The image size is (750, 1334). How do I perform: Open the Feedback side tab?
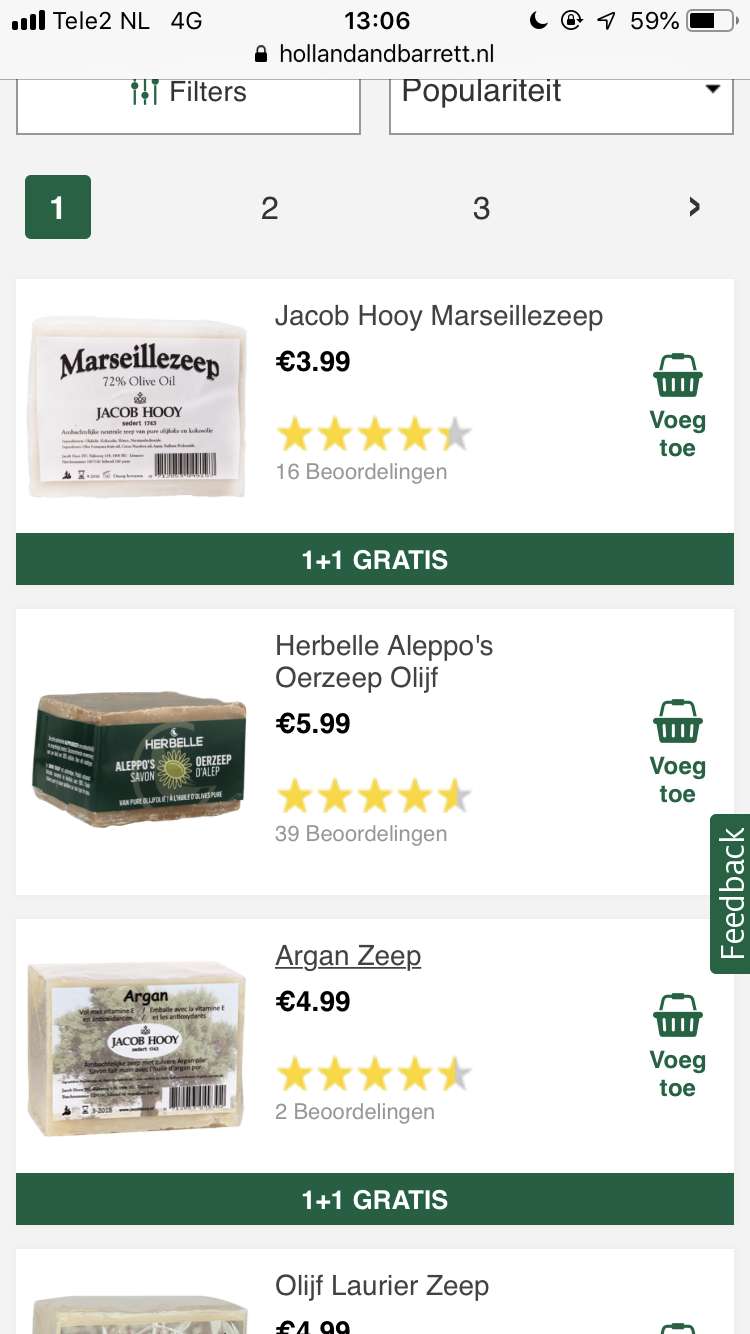pyautogui.click(x=731, y=894)
